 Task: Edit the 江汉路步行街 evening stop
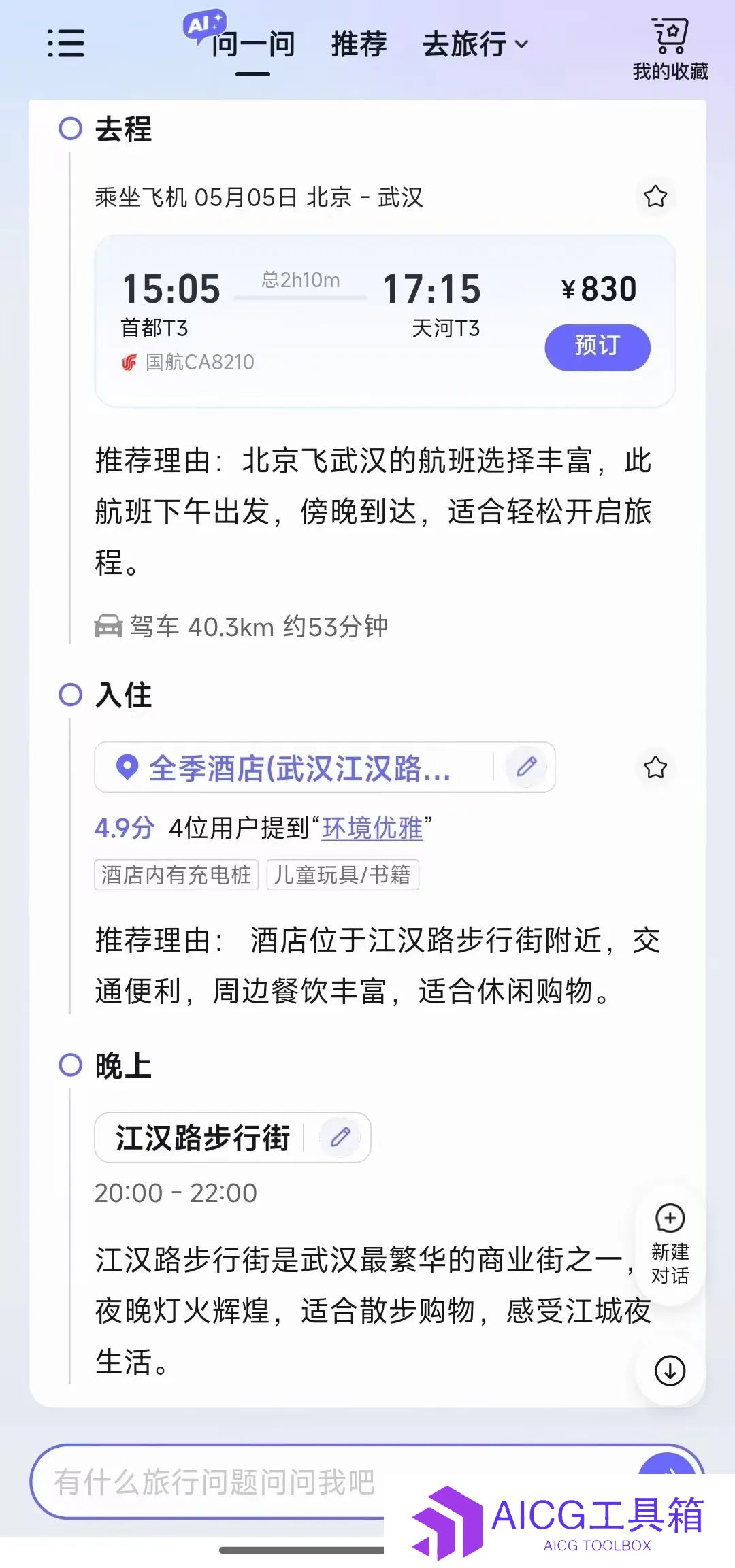(x=340, y=1137)
